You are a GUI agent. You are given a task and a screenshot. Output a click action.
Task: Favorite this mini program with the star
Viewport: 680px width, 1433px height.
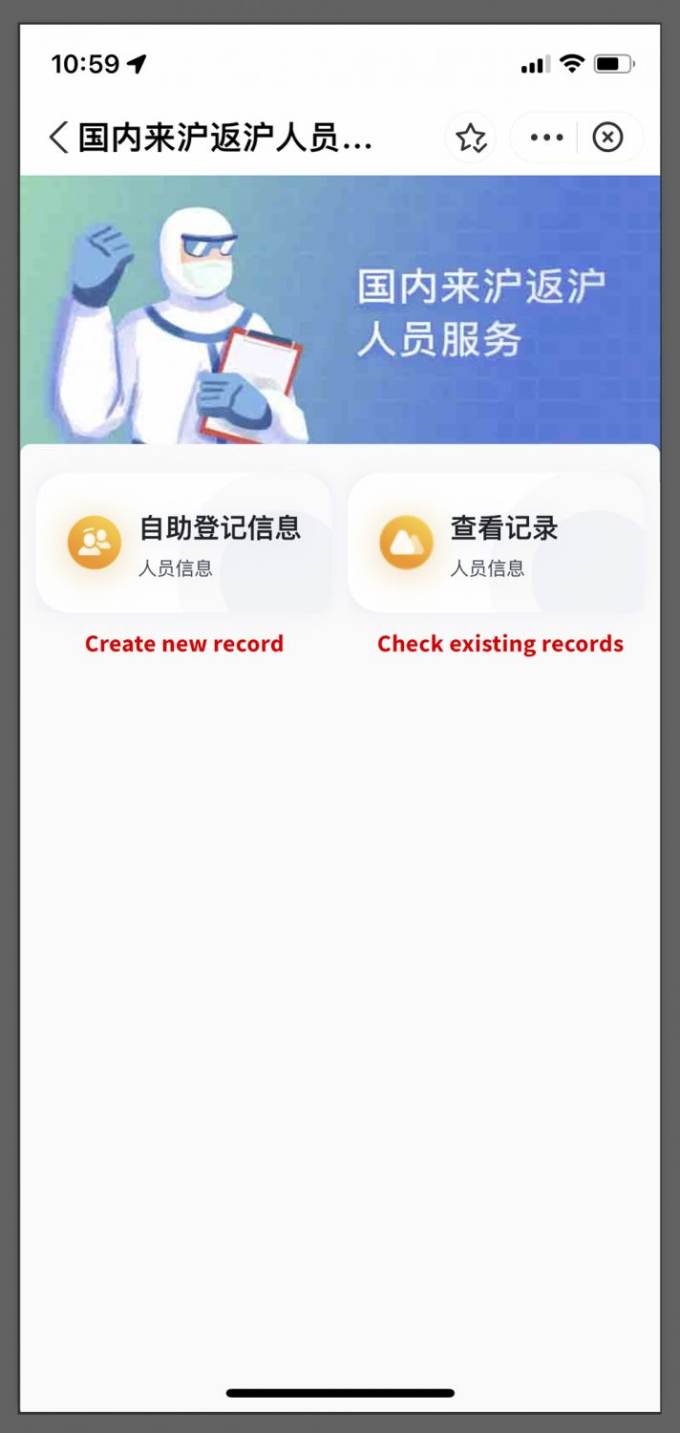[471, 137]
